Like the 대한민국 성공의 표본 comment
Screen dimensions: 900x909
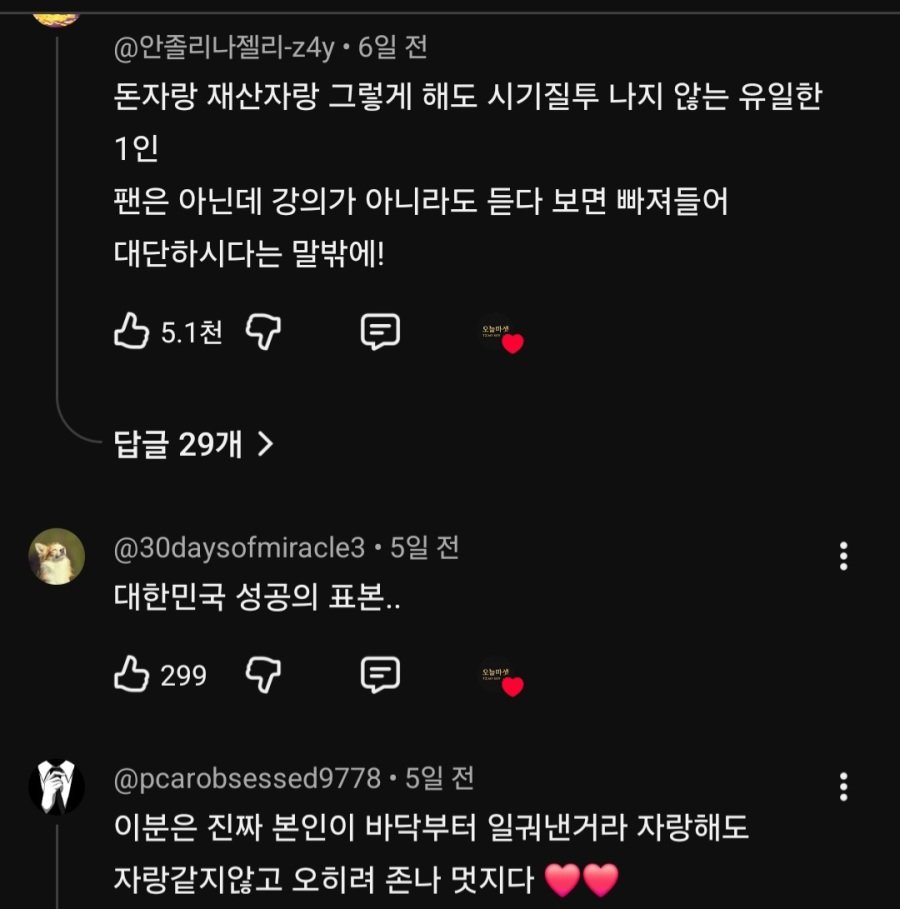(131, 675)
